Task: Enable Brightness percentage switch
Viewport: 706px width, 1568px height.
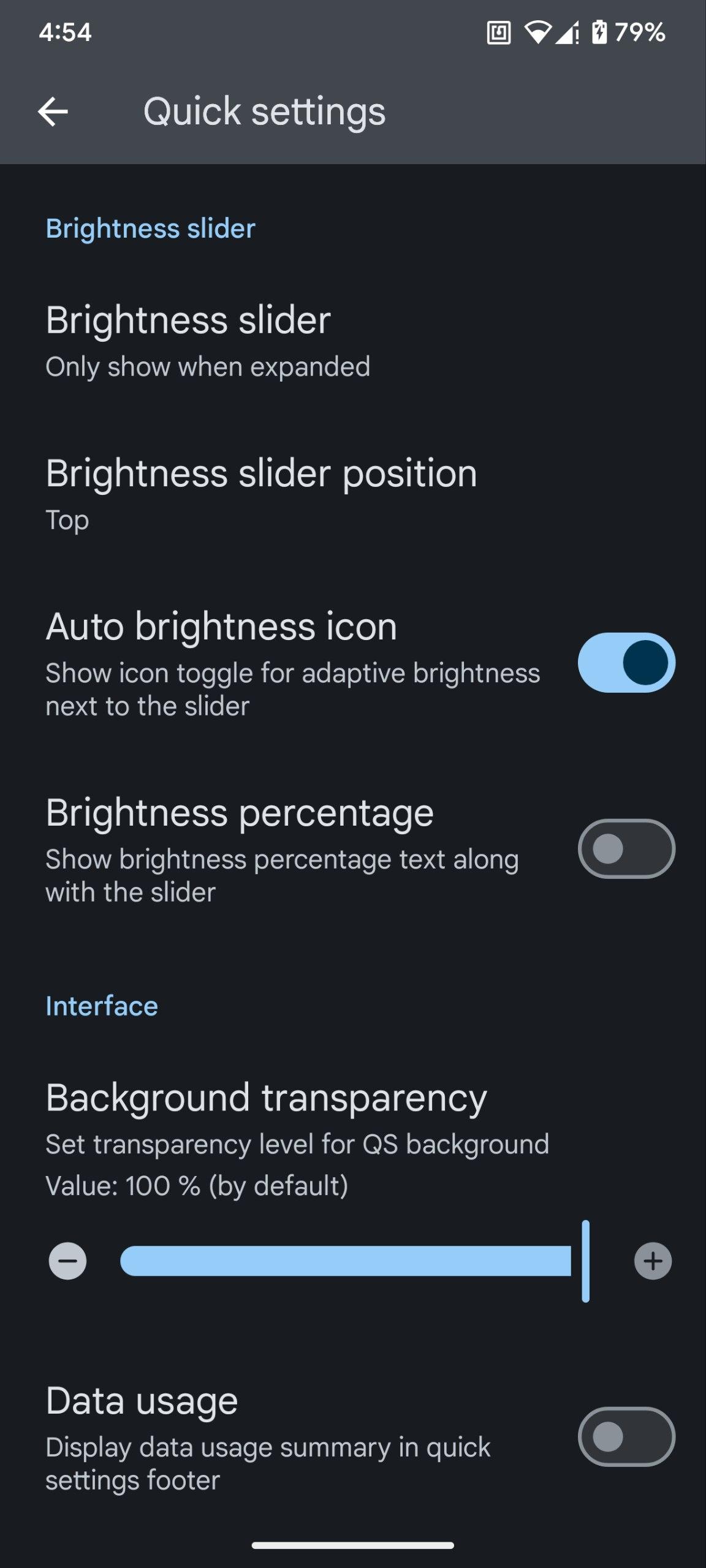Action: (x=626, y=849)
